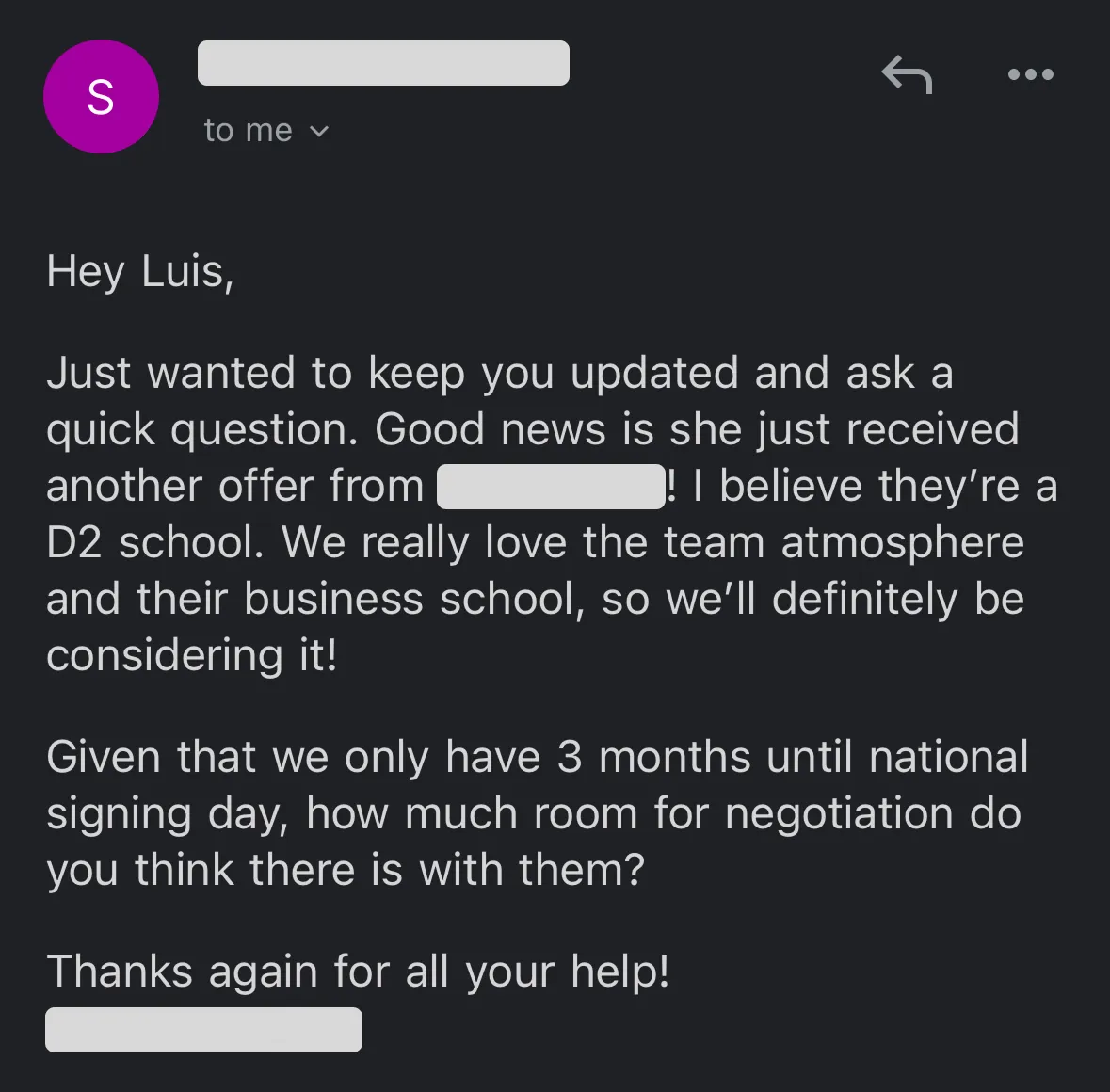Reply to this email

coord(906,74)
